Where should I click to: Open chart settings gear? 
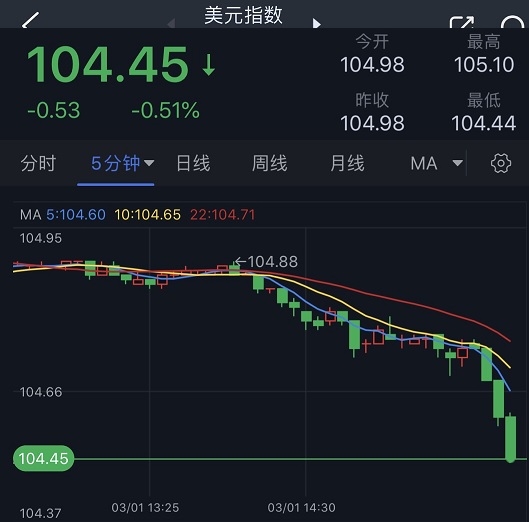tap(501, 163)
